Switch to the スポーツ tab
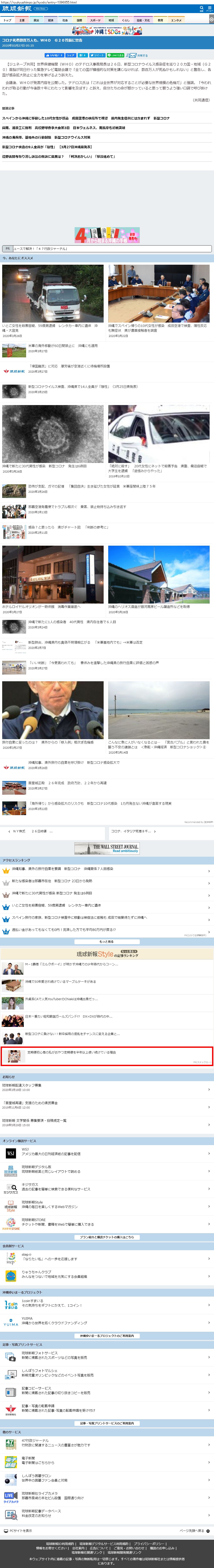Screen dimensions: 214x1568 (x=95, y=20)
